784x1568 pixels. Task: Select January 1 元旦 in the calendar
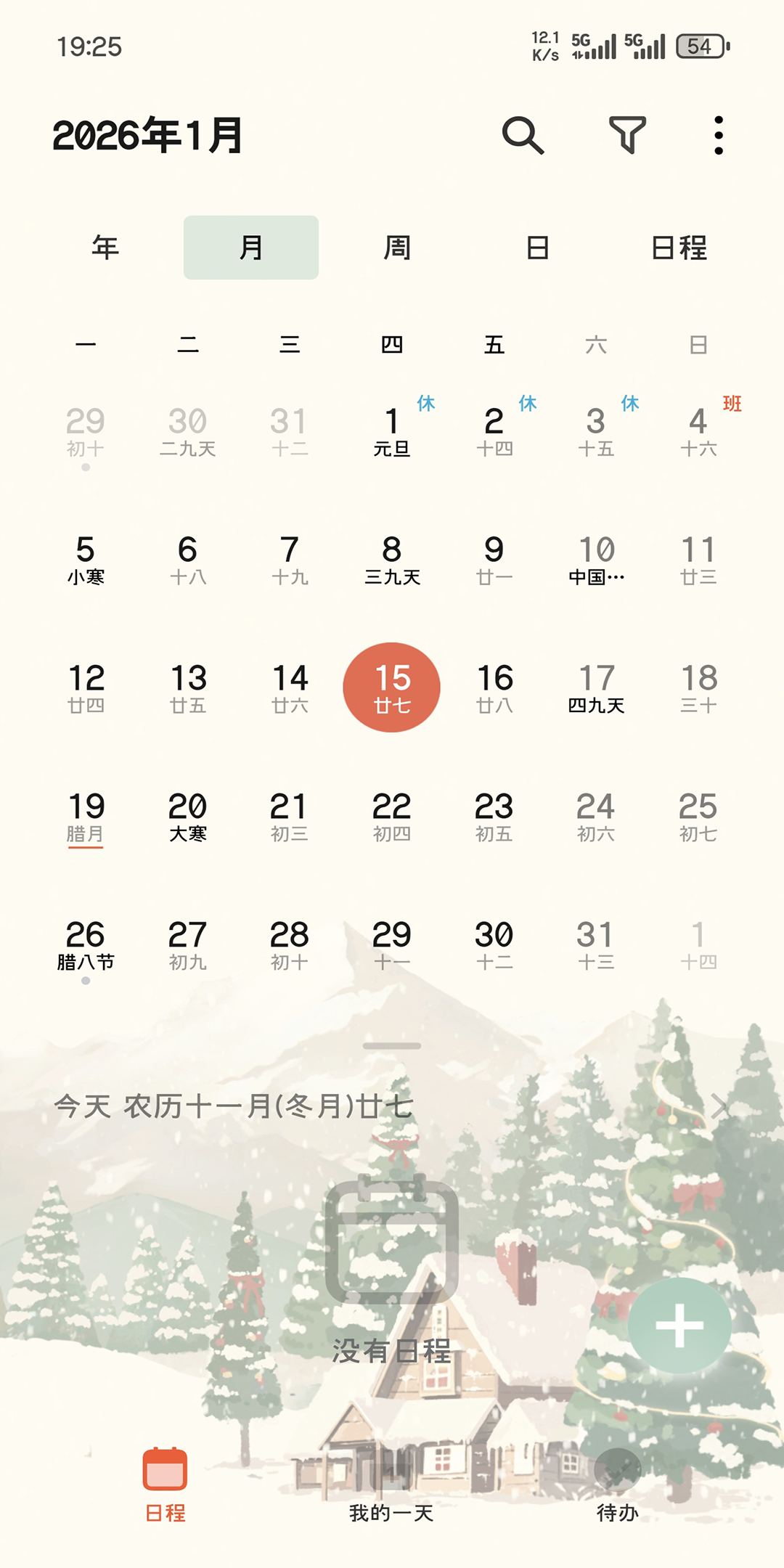point(392,431)
